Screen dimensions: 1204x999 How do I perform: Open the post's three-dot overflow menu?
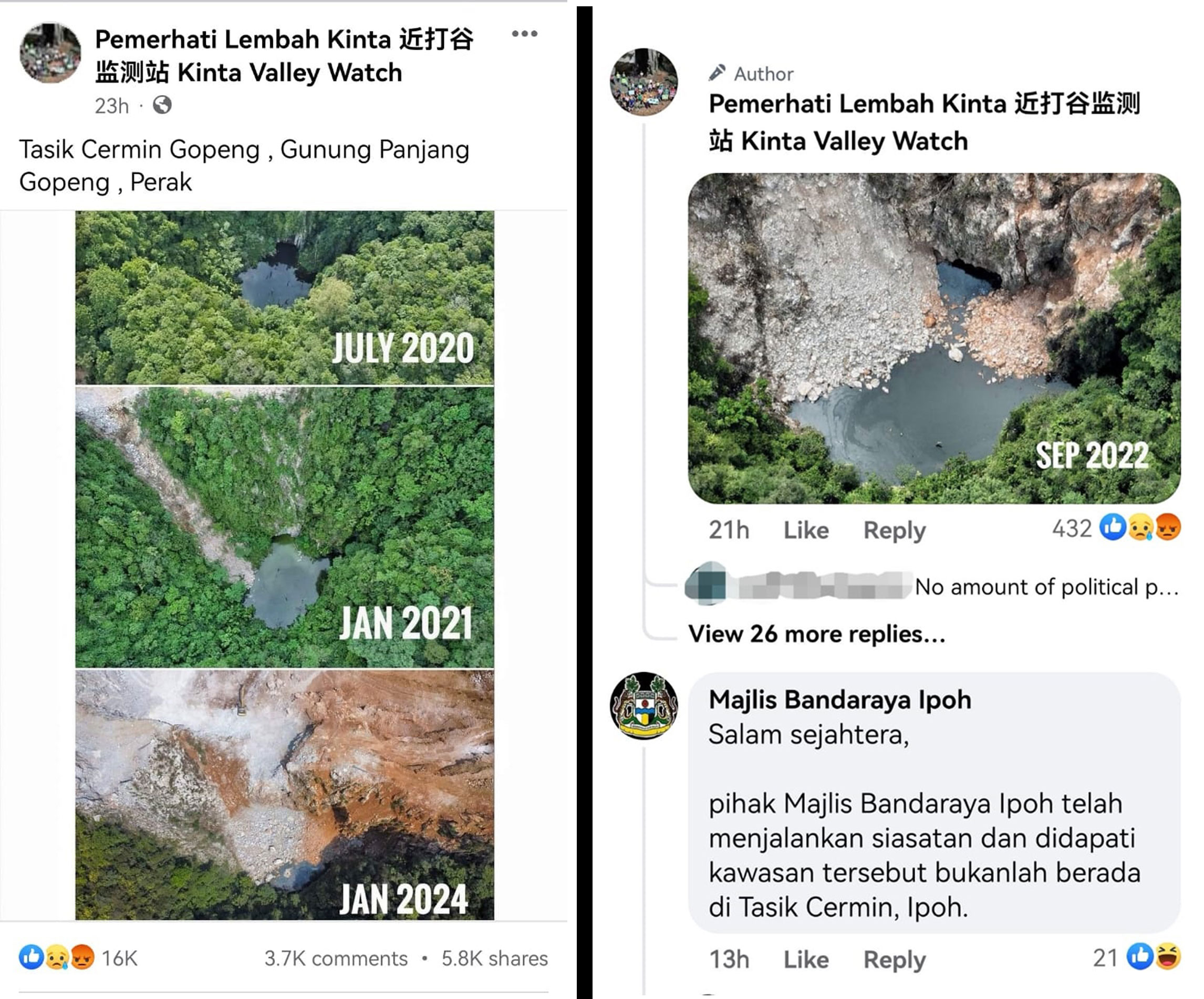click(524, 34)
